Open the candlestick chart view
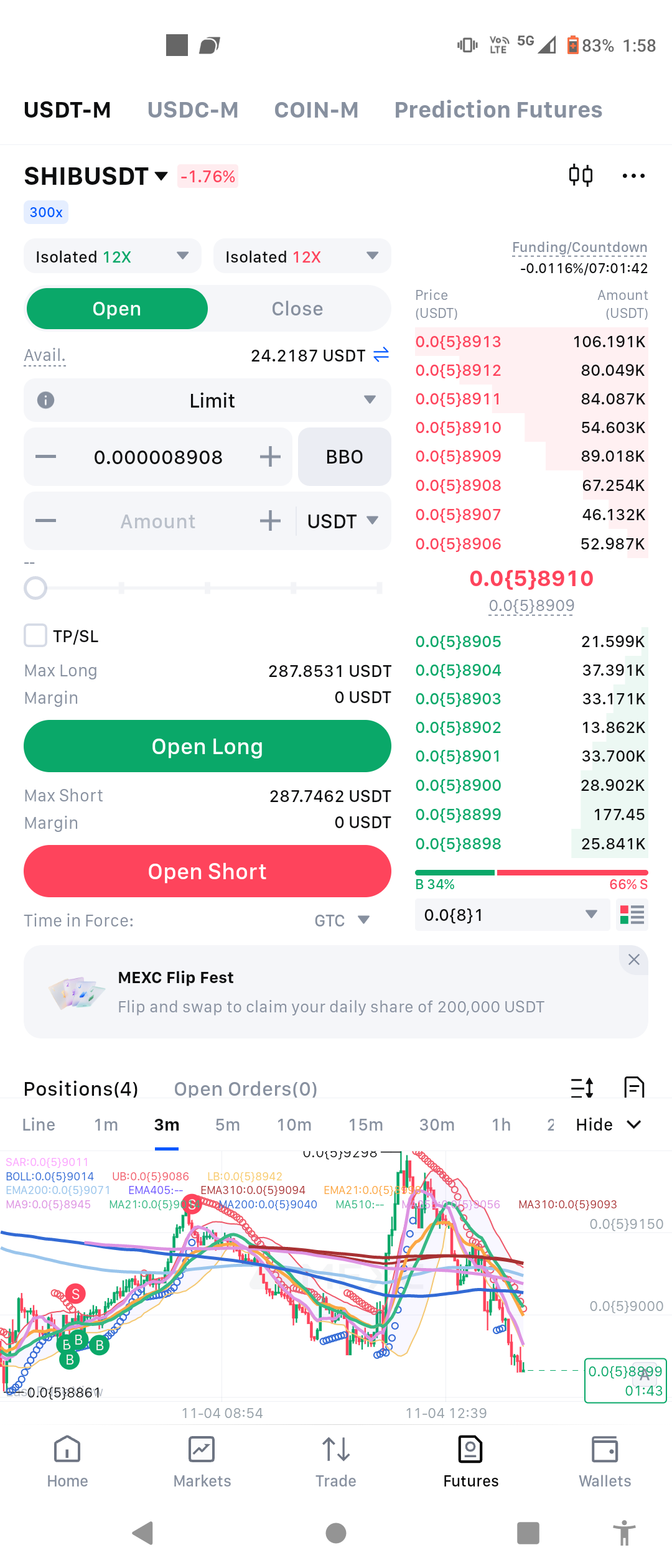 point(581,175)
